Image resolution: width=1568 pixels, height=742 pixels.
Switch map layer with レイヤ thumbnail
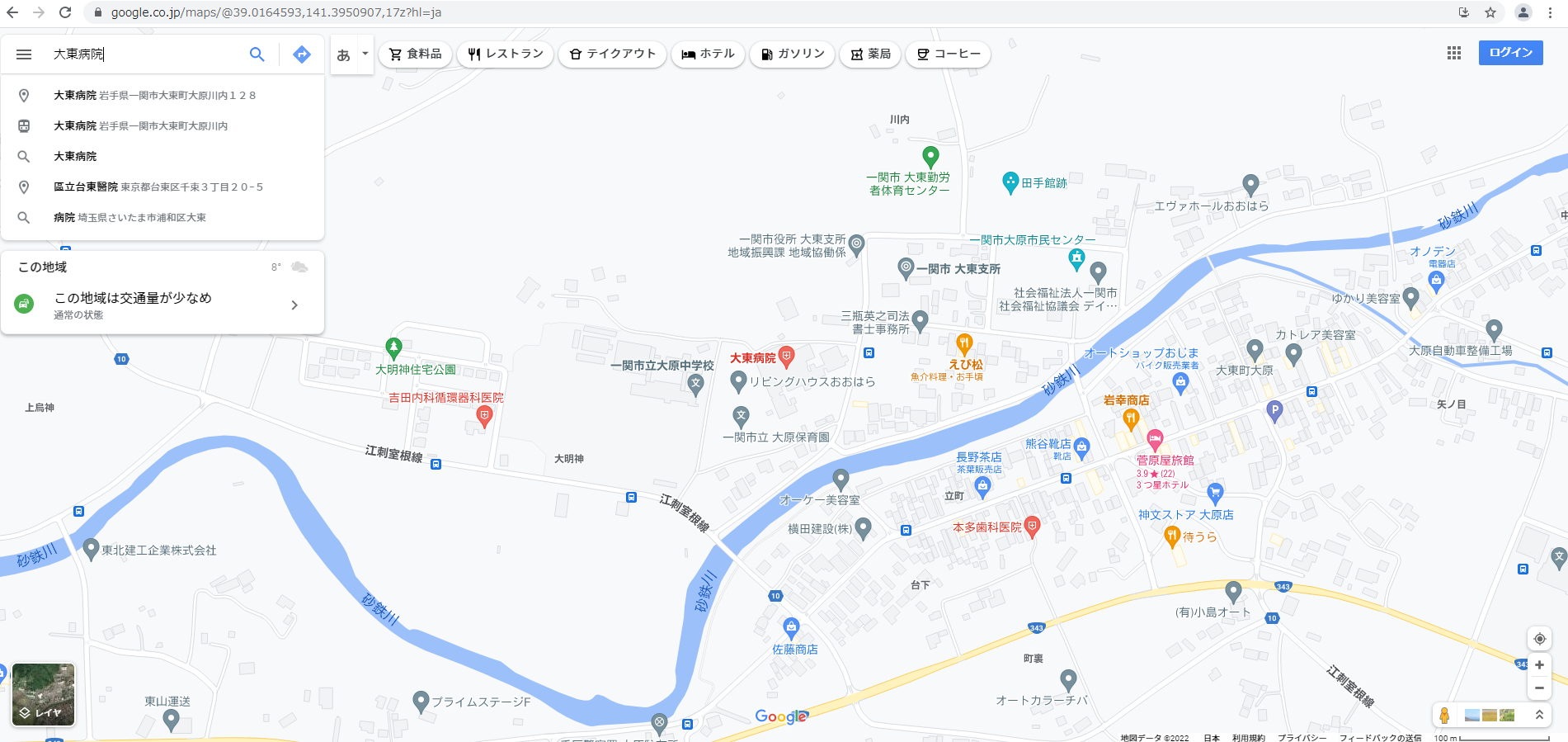tap(44, 694)
